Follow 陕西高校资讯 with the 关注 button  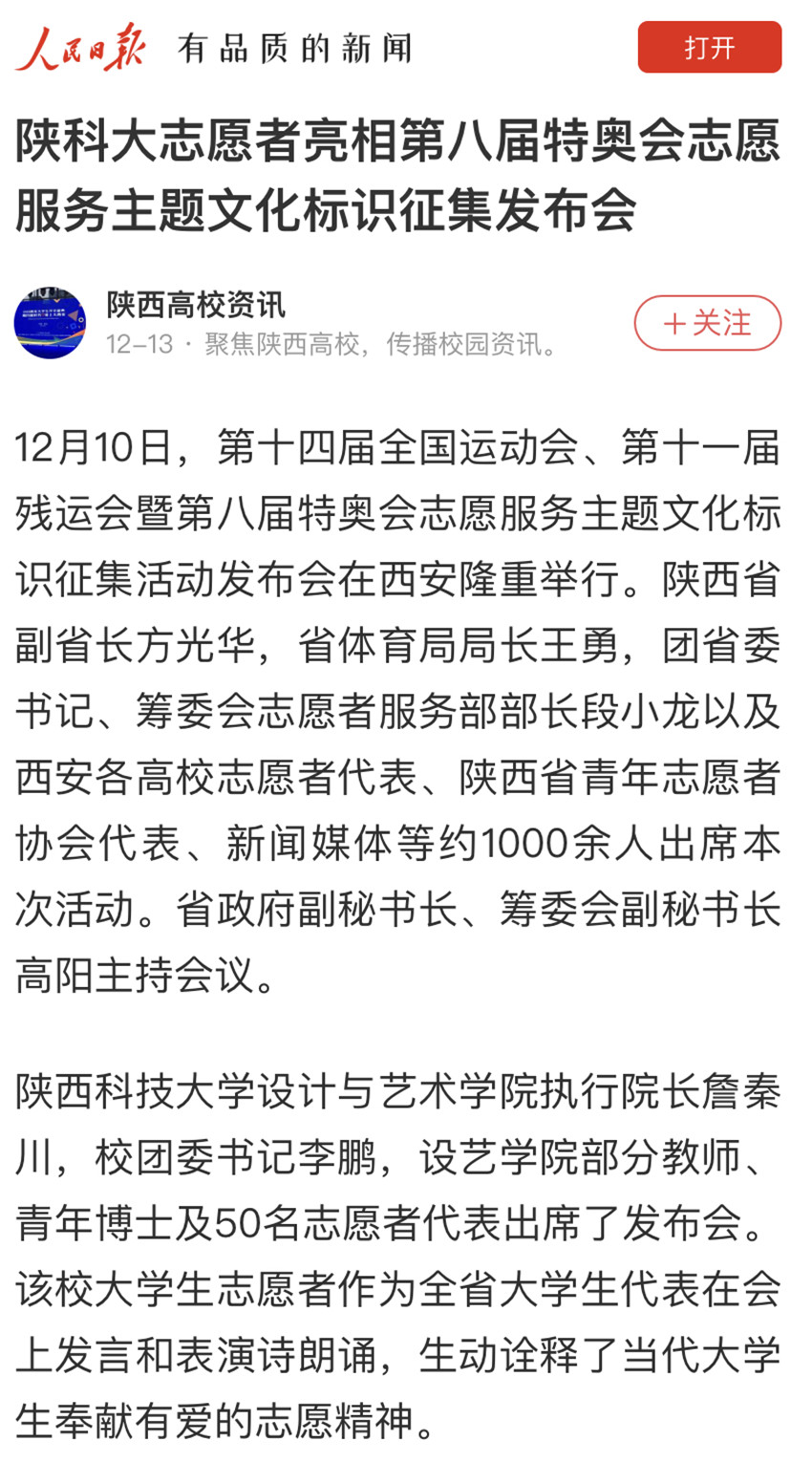point(707,323)
